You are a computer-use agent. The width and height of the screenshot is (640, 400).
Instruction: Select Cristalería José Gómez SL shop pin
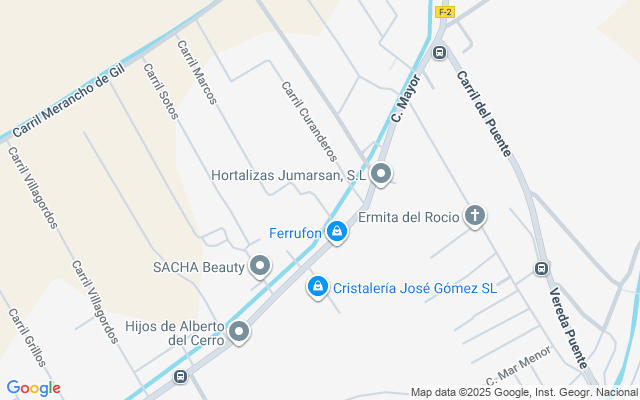coord(318,286)
